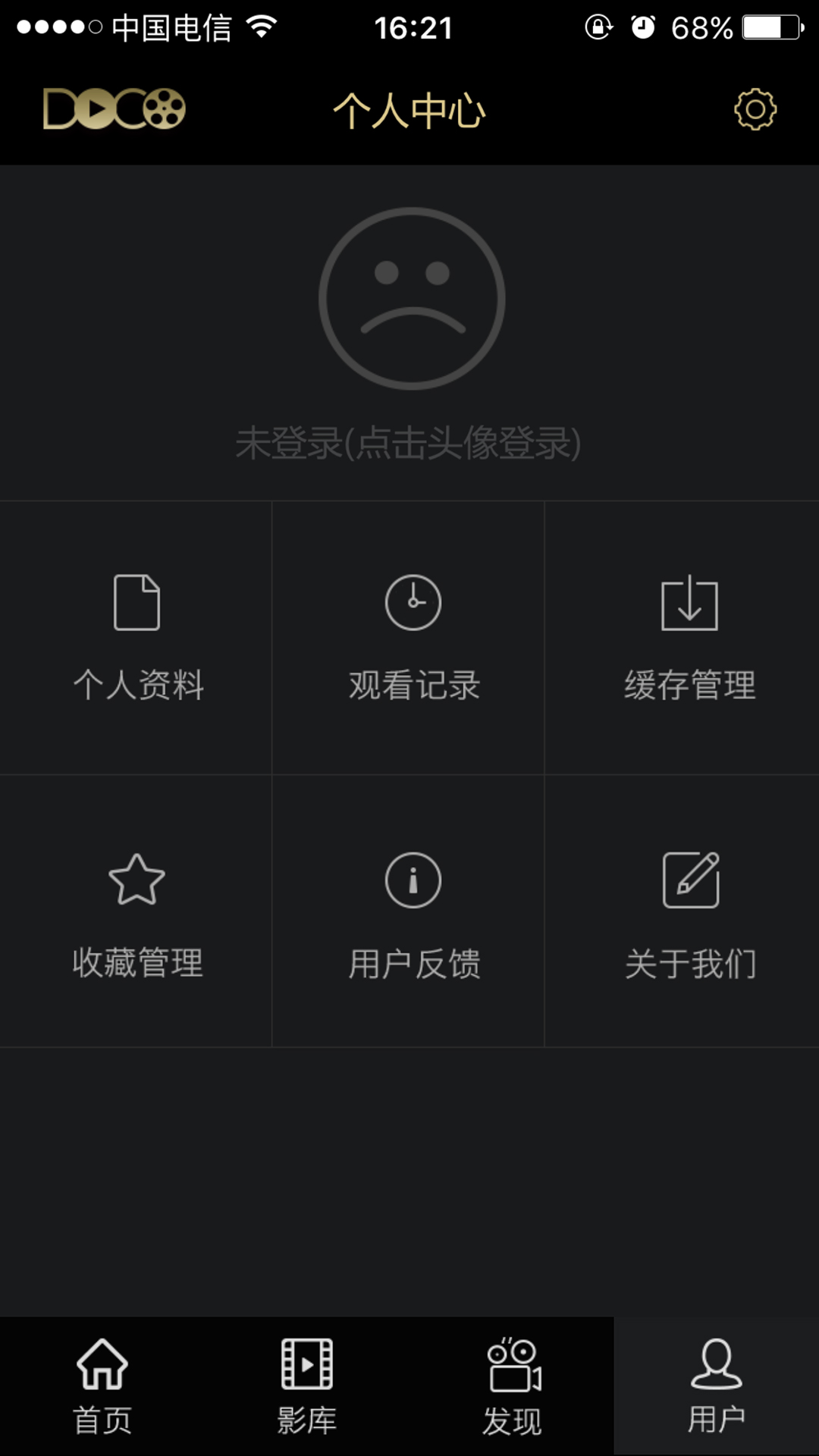This screenshot has height=1456, width=819.
Task: Tap the user silhouette icon above 用户
Action: (x=717, y=1362)
